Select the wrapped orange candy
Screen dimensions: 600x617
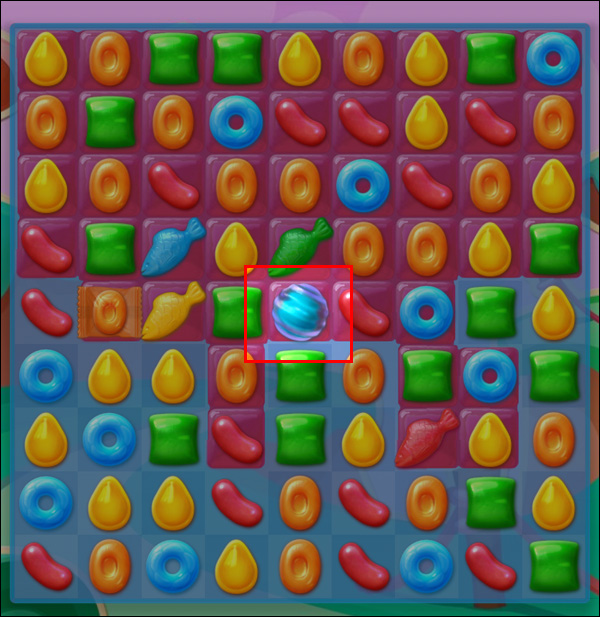click(x=108, y=312)
